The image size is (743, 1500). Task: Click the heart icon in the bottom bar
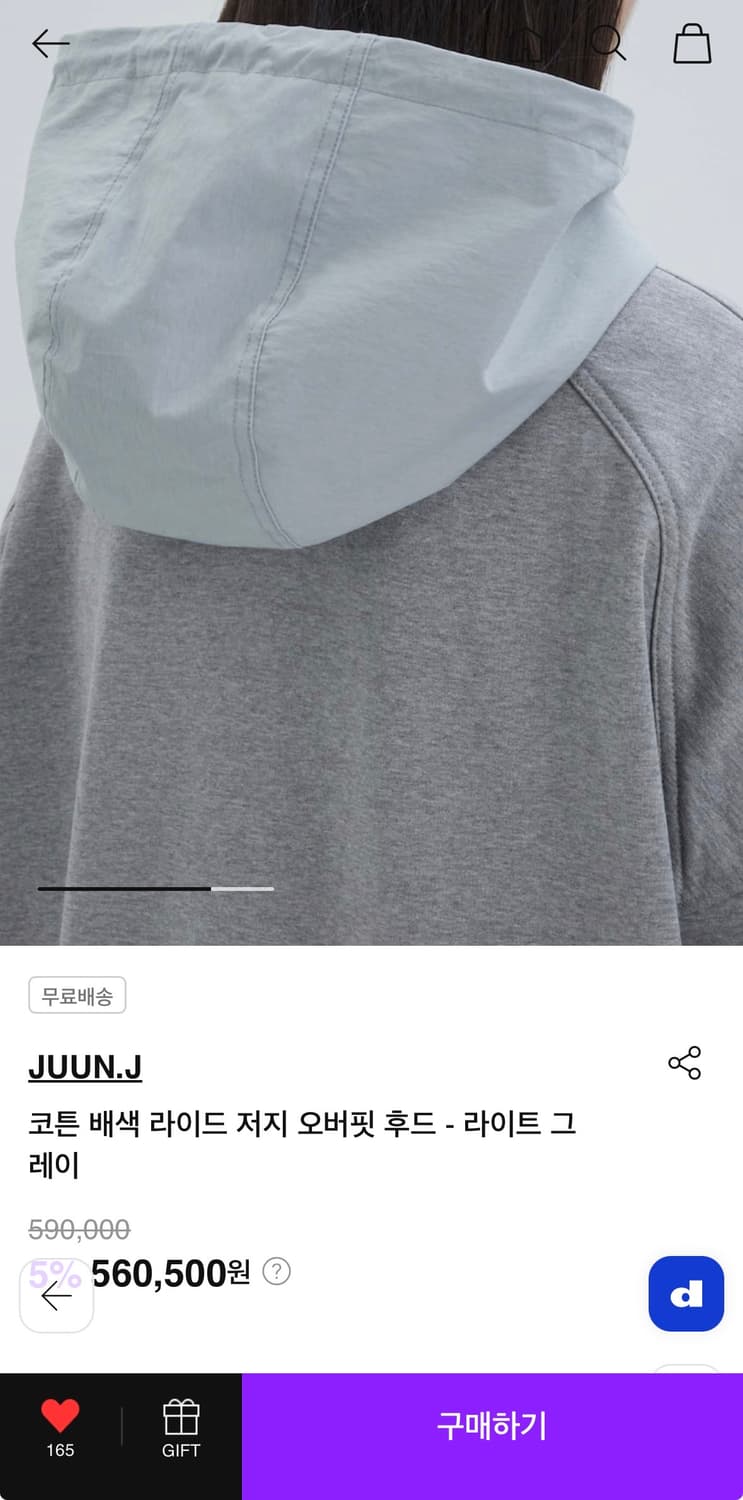click(60, 1415)
